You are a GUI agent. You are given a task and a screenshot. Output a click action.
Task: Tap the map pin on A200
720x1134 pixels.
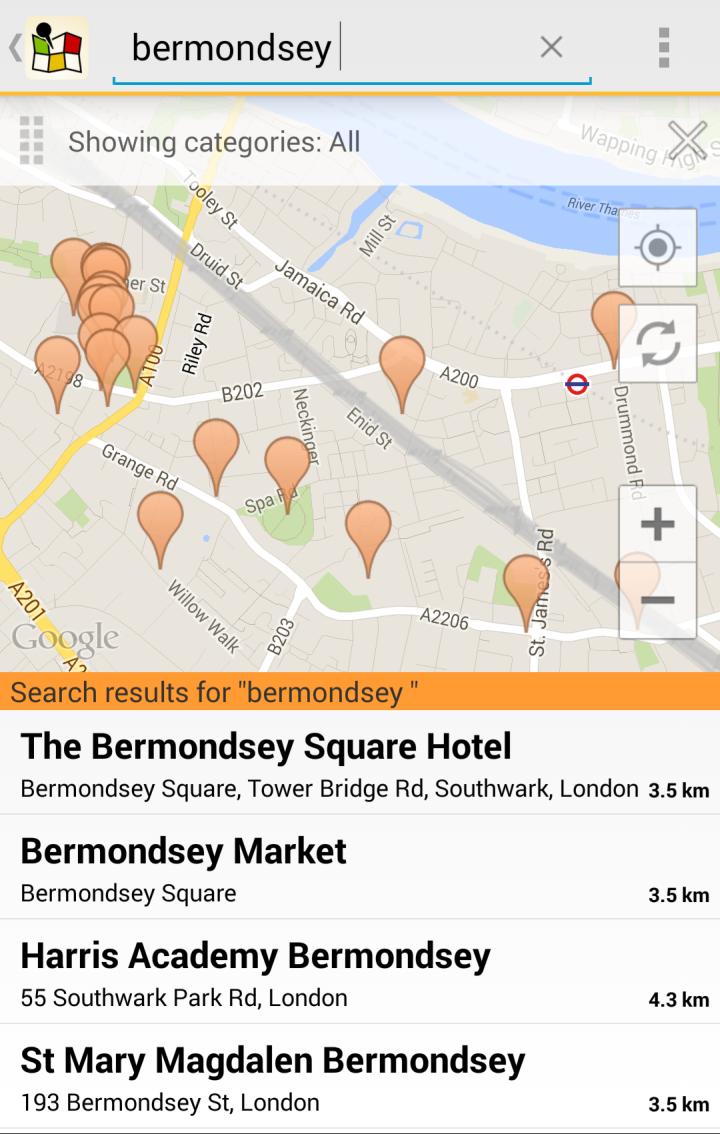[402, 366]
